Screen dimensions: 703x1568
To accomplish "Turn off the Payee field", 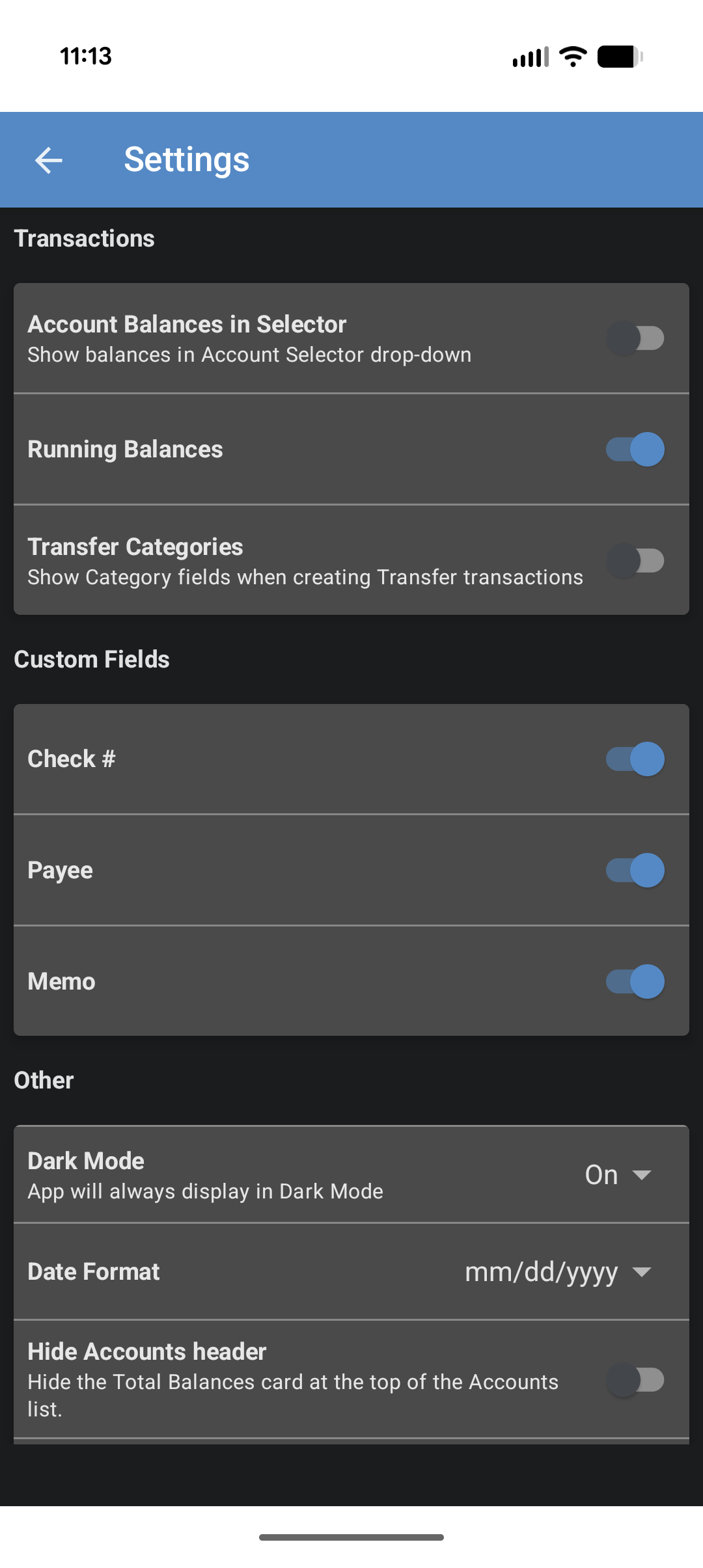I will coord(635,871).
